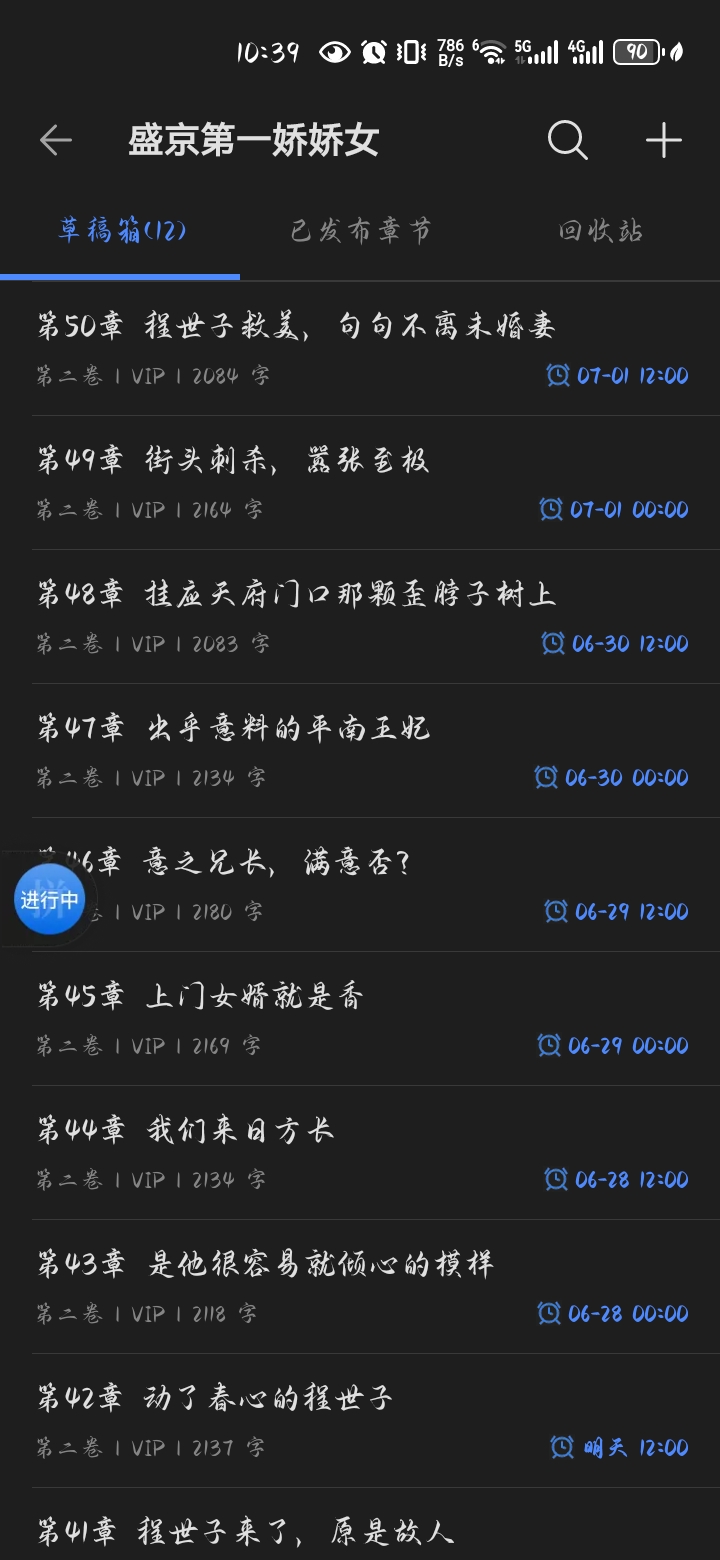Switch to the 已发布章节 tab

360,231
